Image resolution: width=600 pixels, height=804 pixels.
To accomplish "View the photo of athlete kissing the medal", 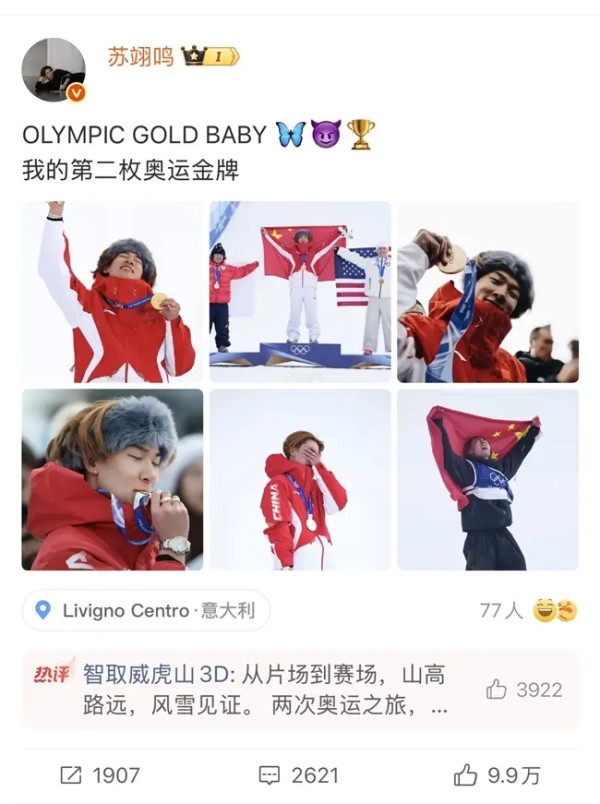I will coord(112,480).
